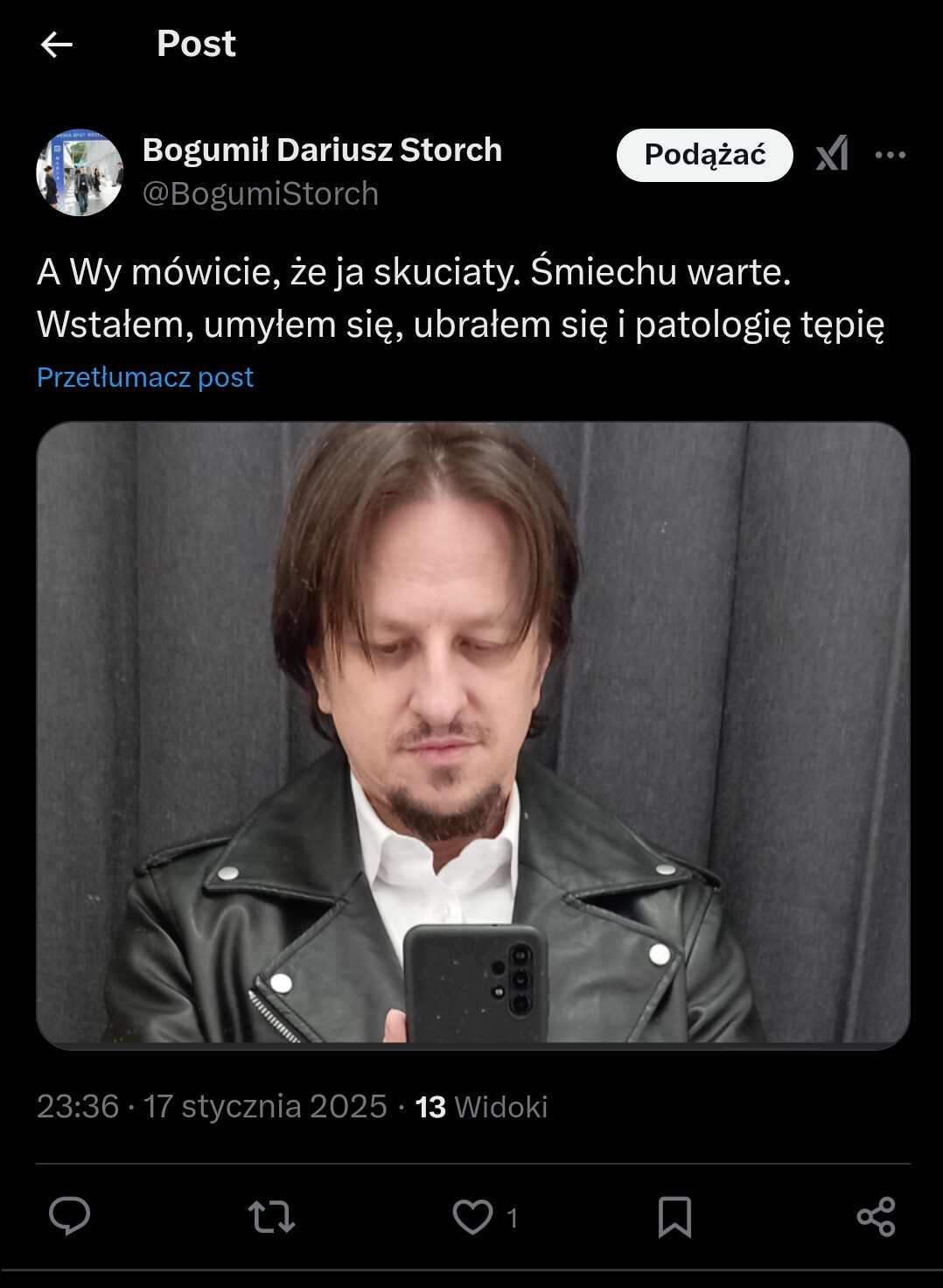Open the post's photo in full view
Screen dimensions: 943x1288
tap(472, 735)
